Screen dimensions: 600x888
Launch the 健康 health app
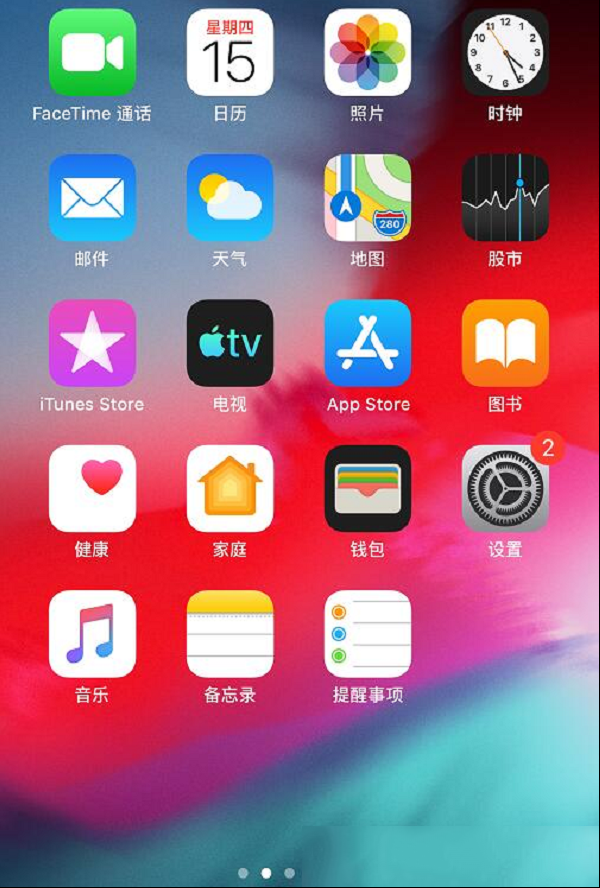[x=92, y=488]
